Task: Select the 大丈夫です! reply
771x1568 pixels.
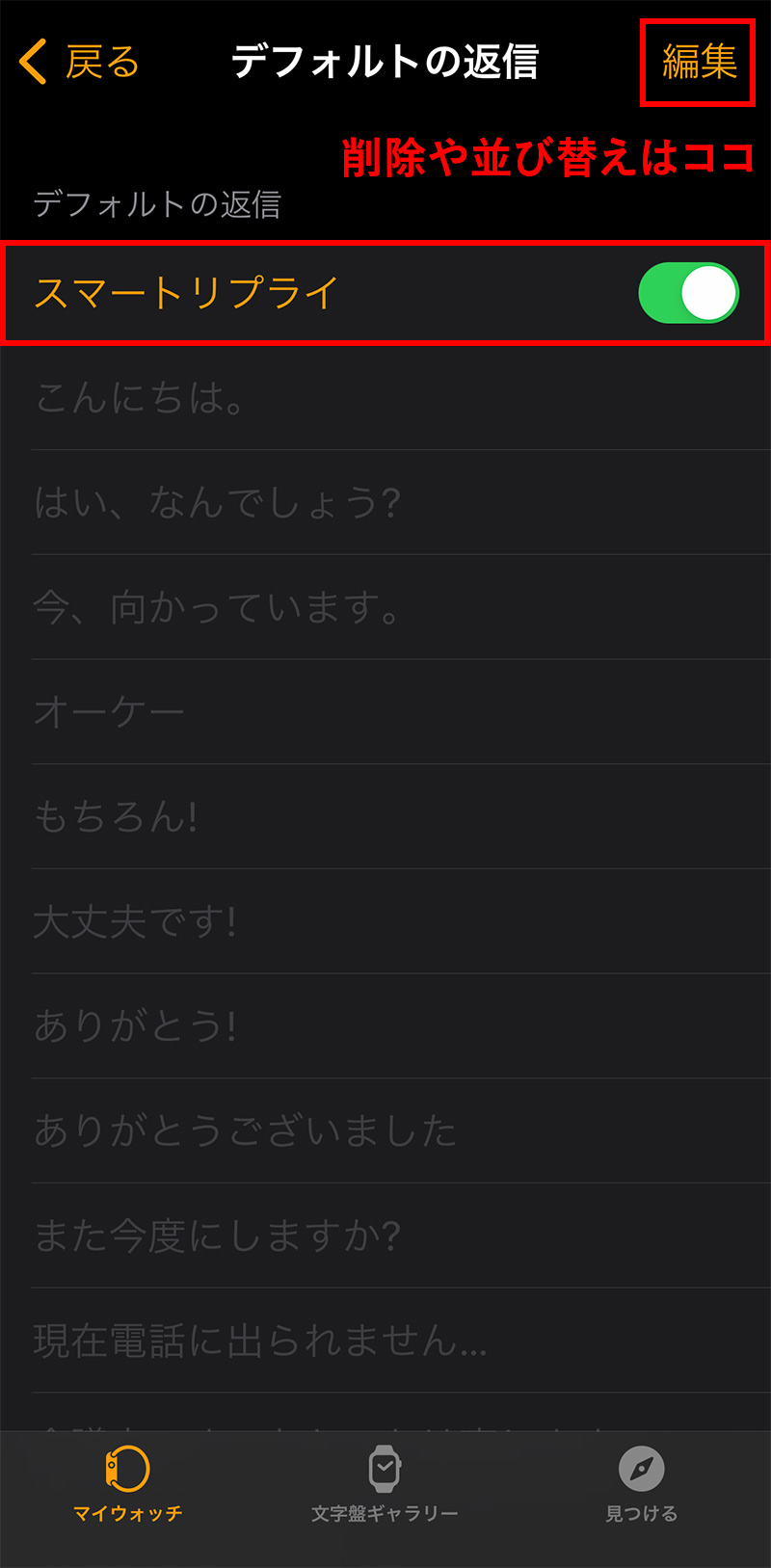Action: click(385, 922)
